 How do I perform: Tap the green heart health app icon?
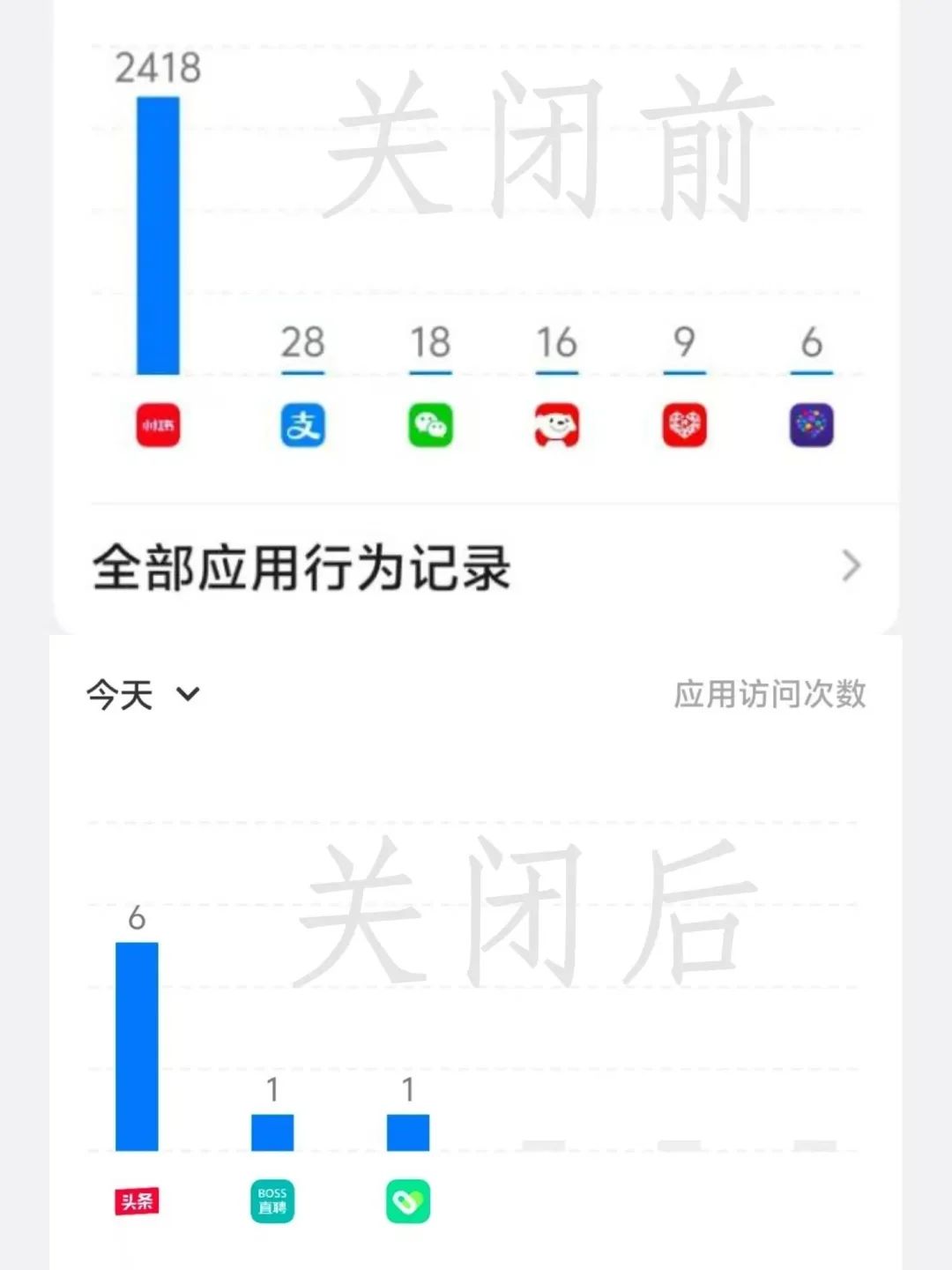[406, 1202]
